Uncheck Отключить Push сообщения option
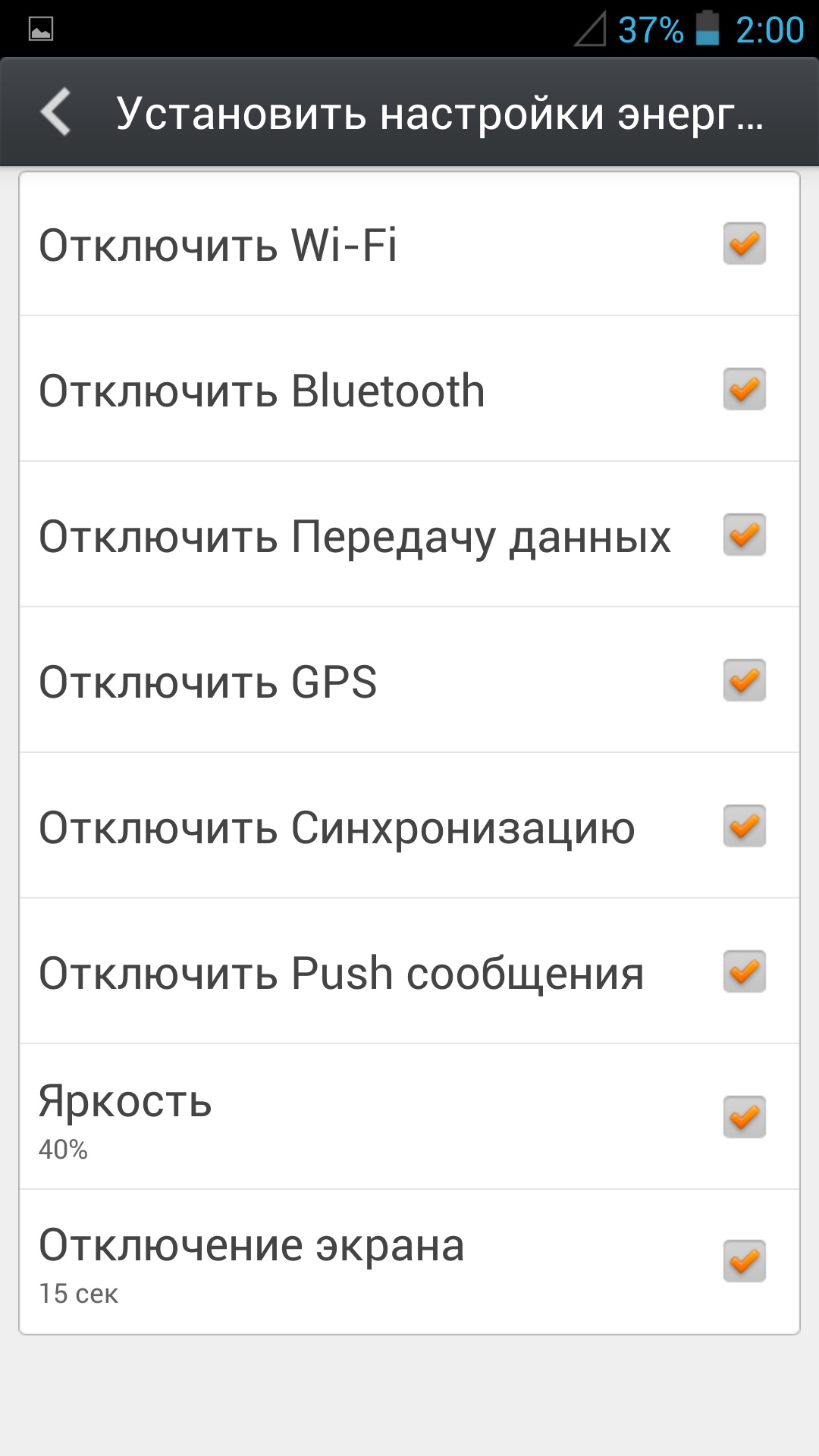Screen dimensions: 819x1456 pos(744,971)
